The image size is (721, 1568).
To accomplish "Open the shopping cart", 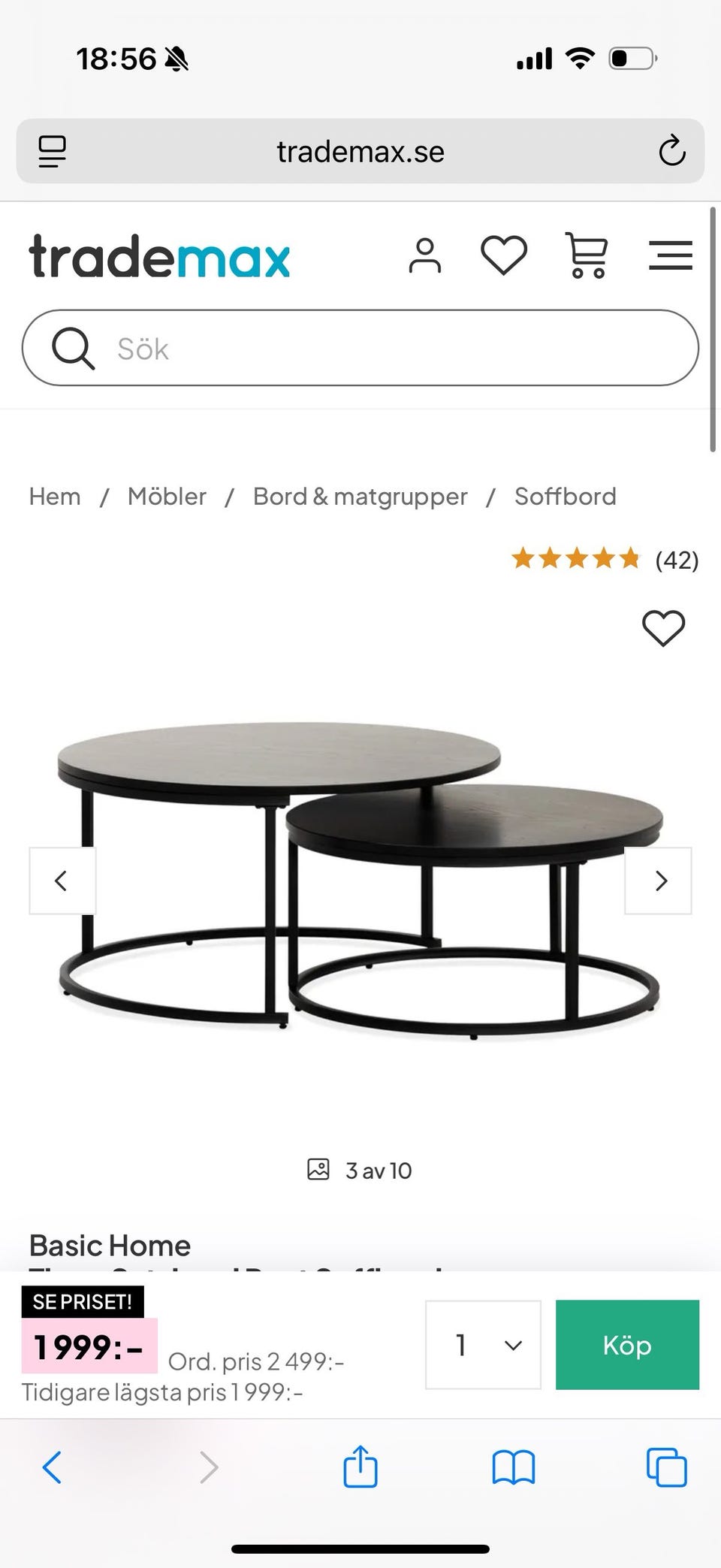I will point(587,255).
